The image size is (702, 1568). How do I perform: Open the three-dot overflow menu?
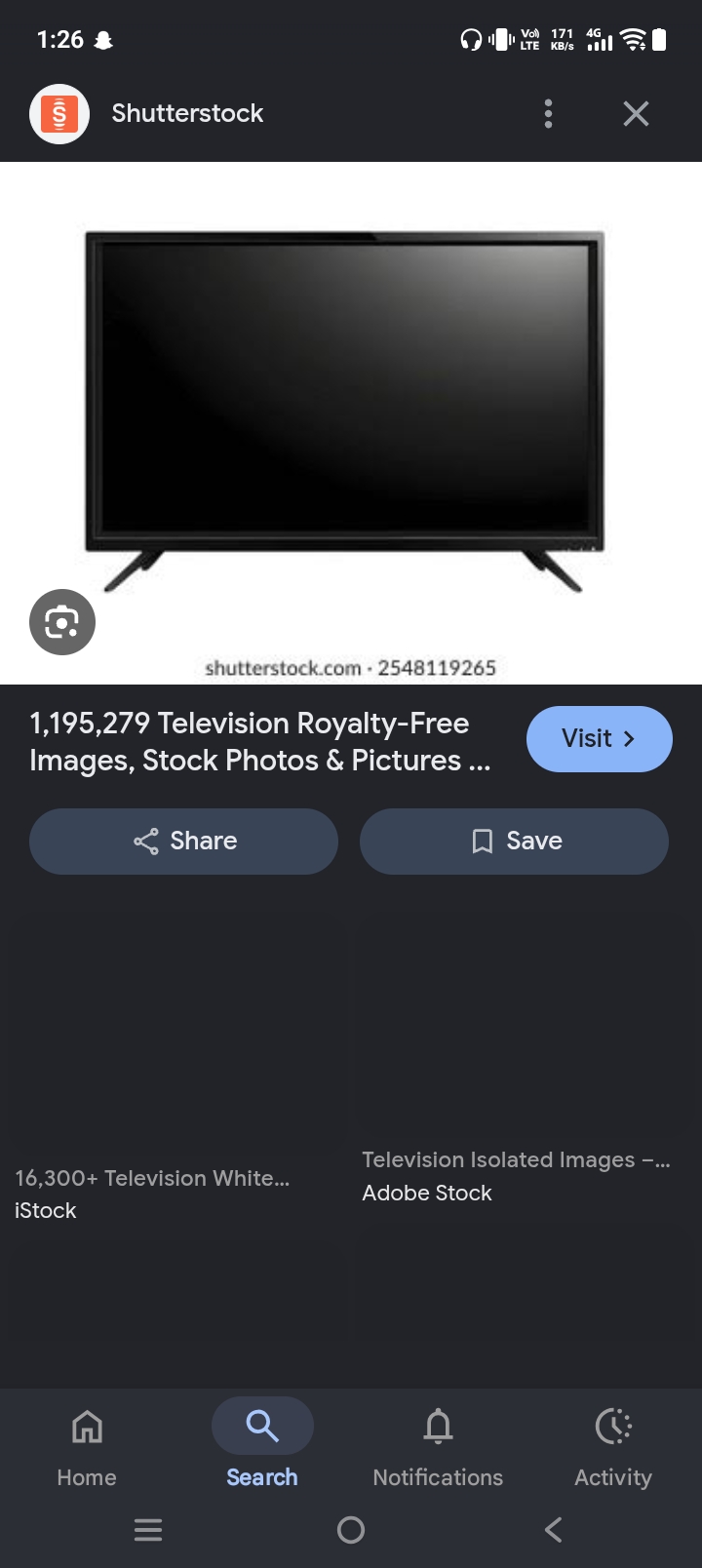(548, 114)
